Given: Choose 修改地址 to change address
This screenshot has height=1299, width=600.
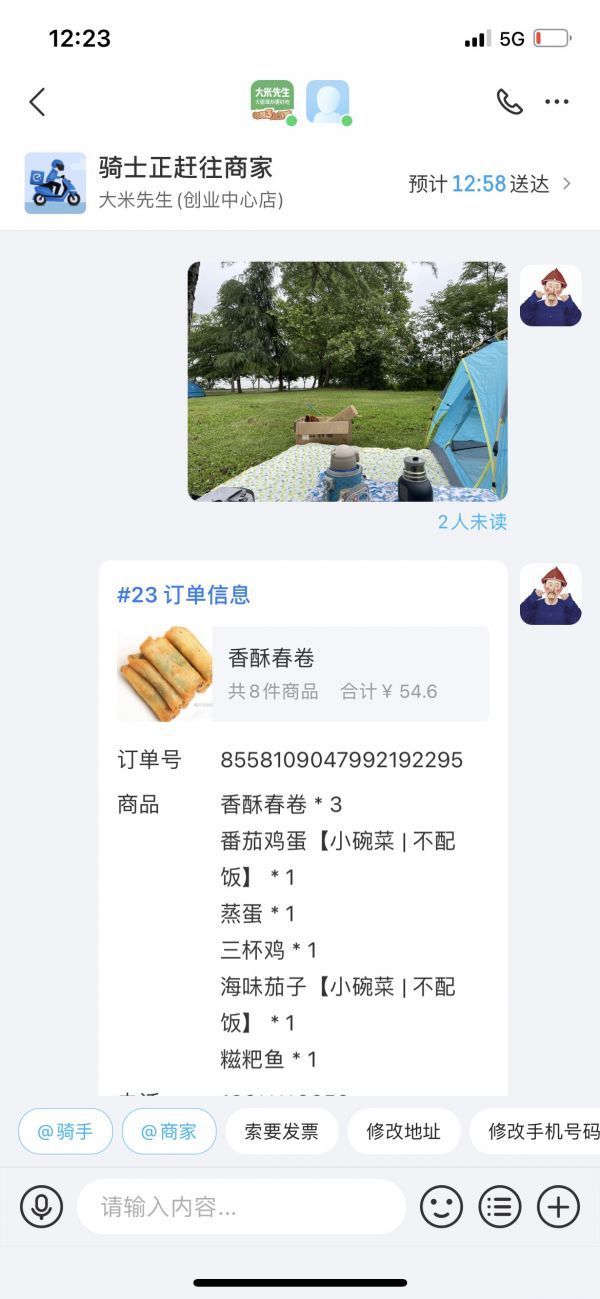Looking at the screenshot, I should [x=403, y=1131].
